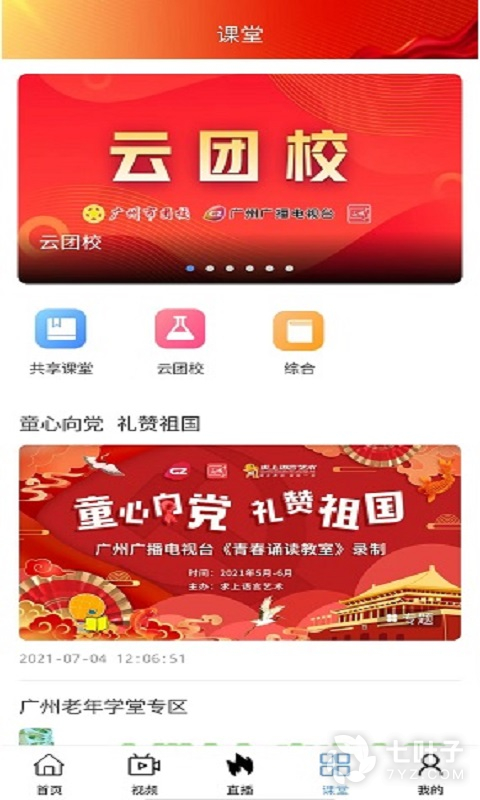Select the 课堂 tab
This screenshot has height=800, width=480.
335,774
